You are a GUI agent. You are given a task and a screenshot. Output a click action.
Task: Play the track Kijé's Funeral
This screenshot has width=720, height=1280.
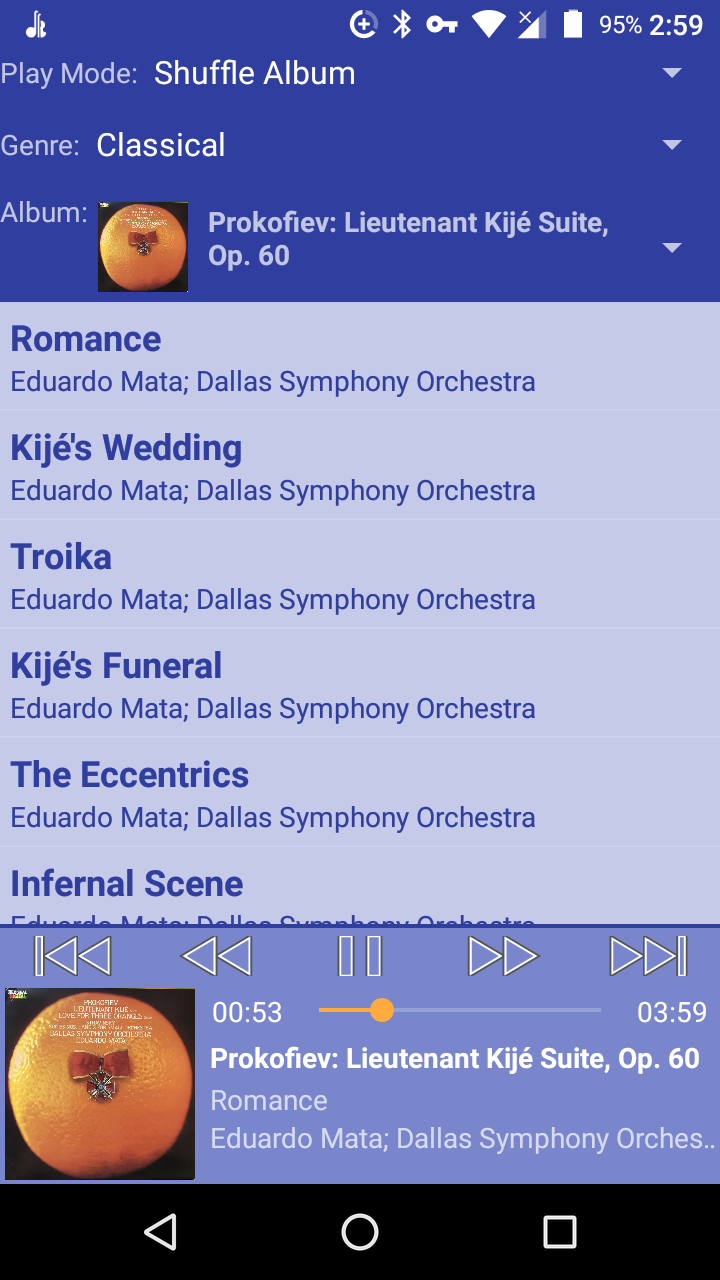coord(360,684)
